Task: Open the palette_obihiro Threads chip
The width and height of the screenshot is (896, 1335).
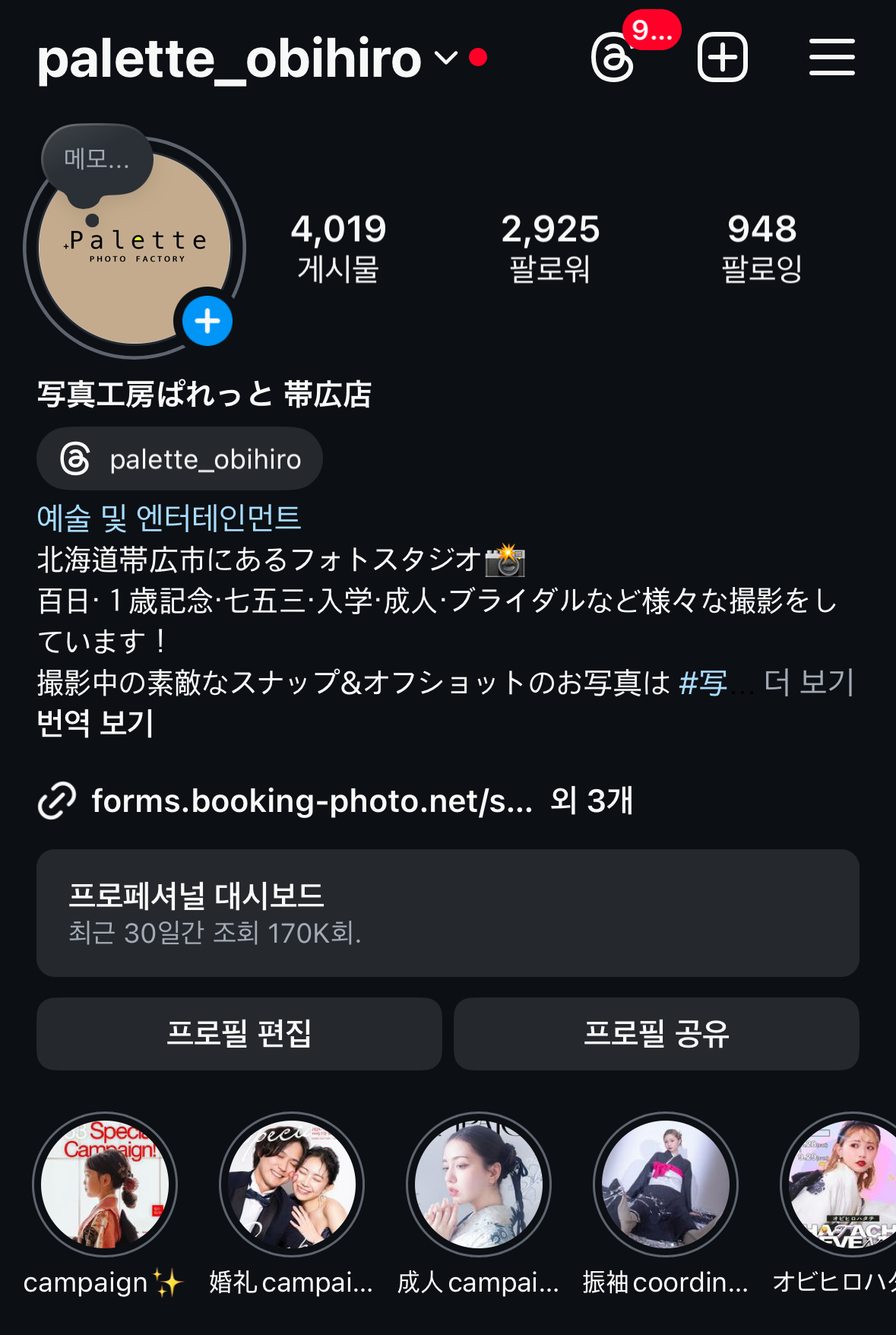Action: click(x=180, y=459)
